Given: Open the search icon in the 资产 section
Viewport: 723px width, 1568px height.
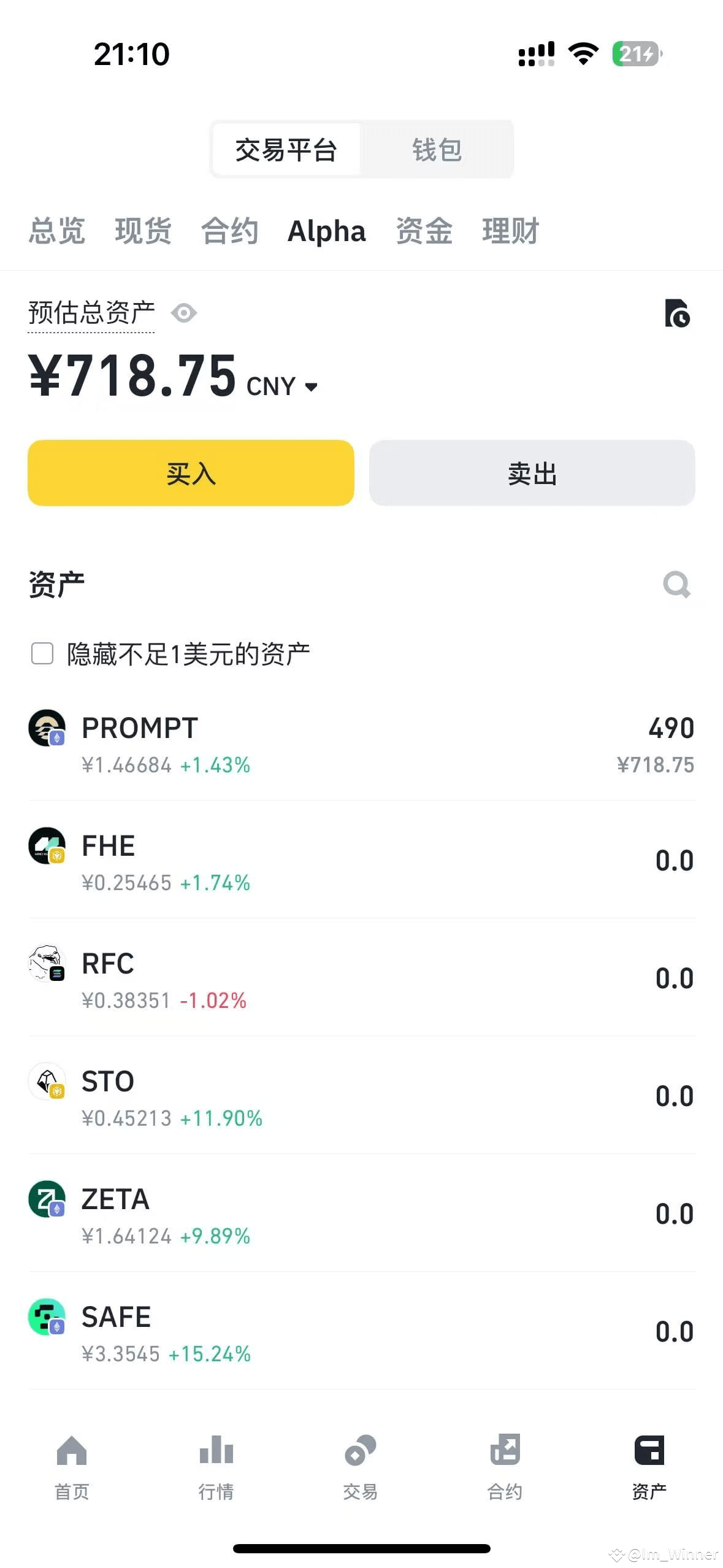Looking at the screenshot, I should (676, 584).
